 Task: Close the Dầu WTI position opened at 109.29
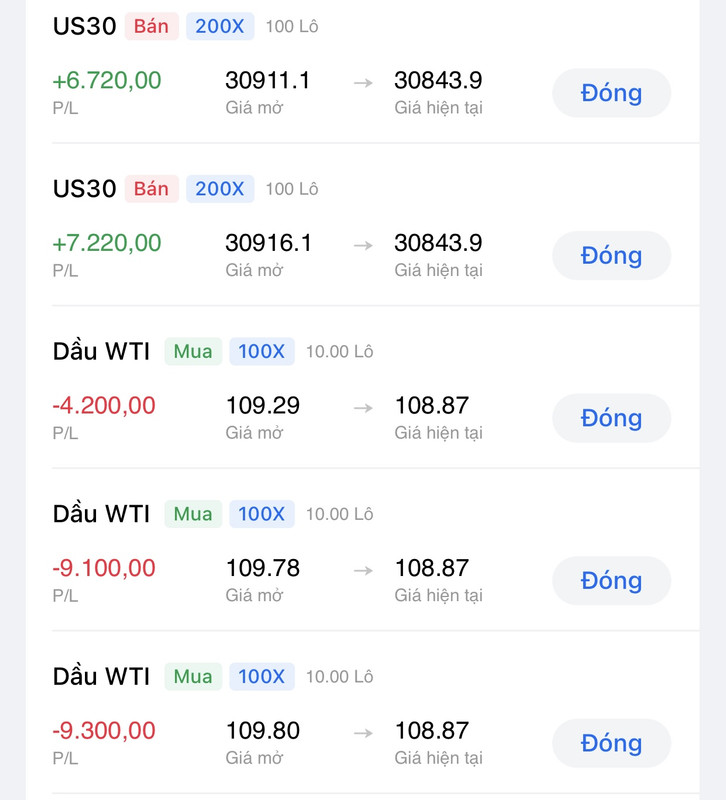(x=611, y=418)
